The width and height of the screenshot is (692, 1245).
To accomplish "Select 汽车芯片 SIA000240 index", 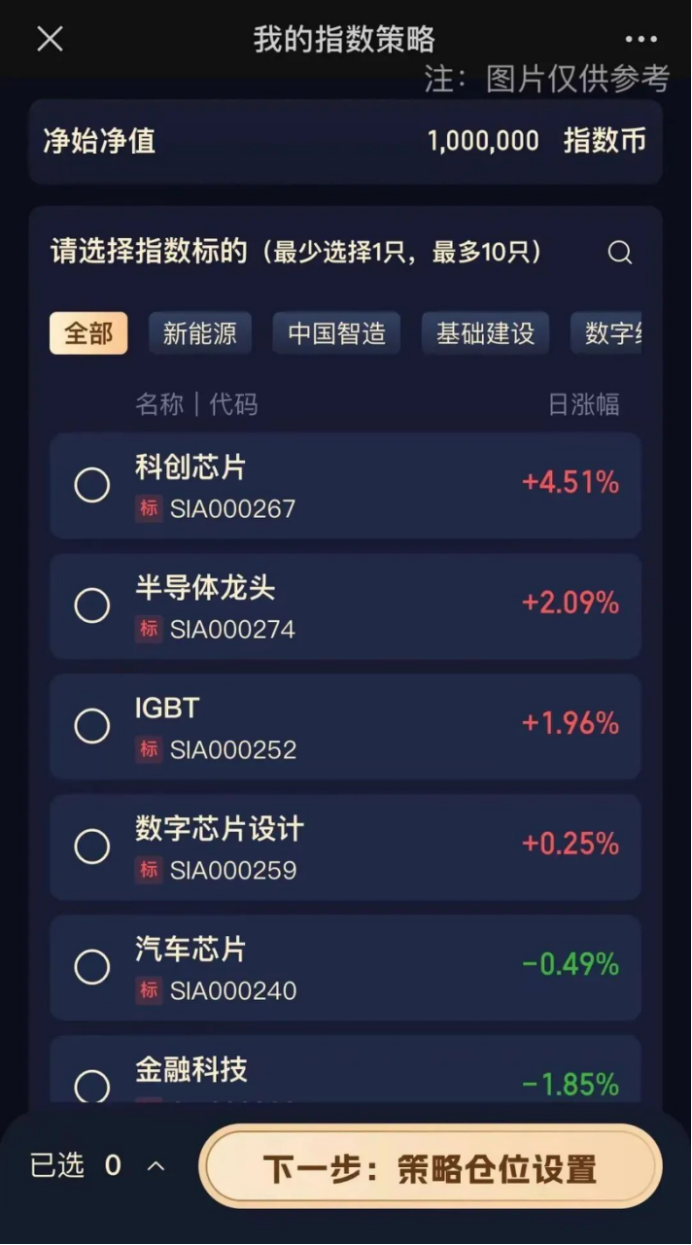I will pos(92,967).
